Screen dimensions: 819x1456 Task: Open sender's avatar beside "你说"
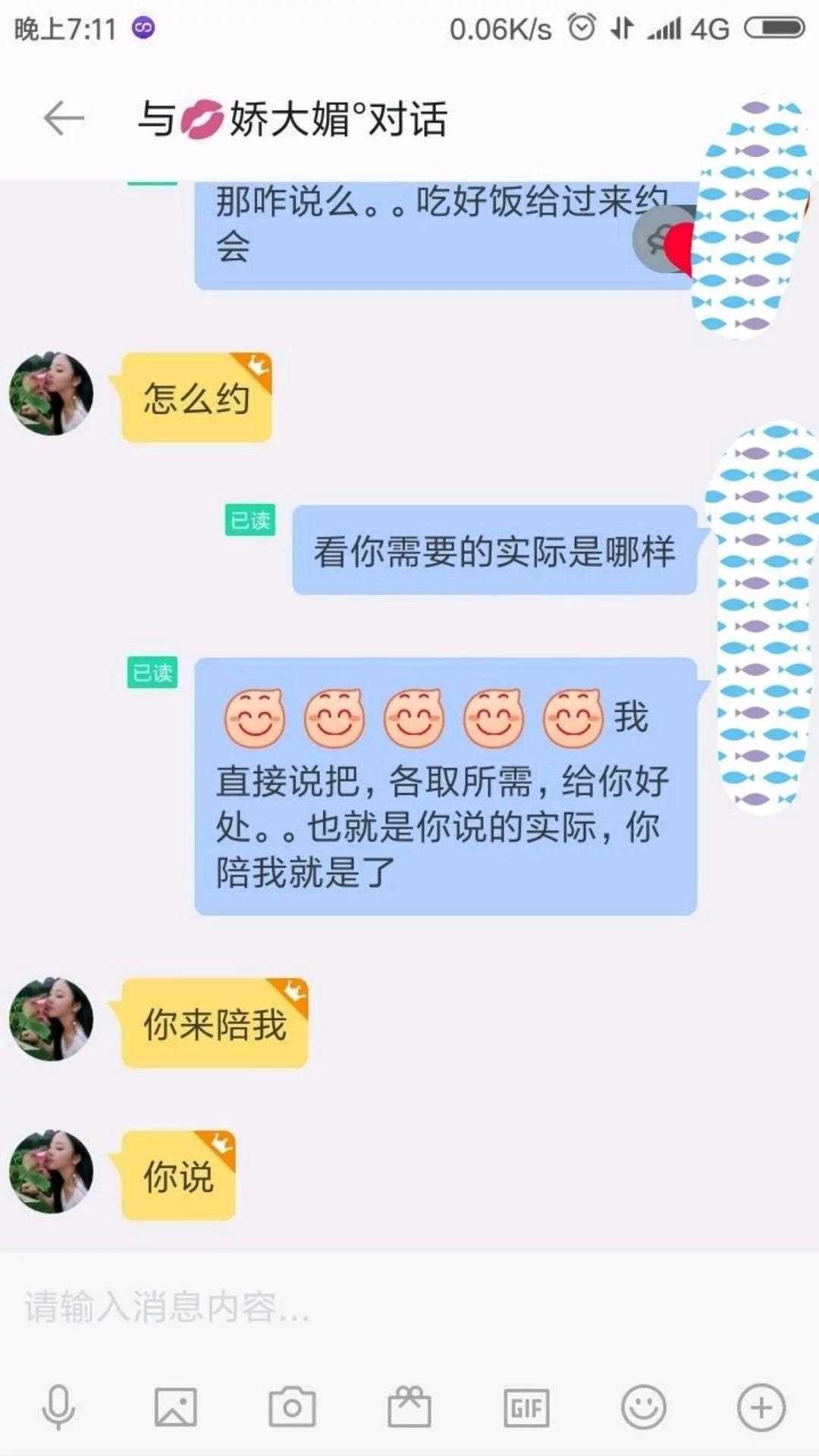[x=51, y=1172]
